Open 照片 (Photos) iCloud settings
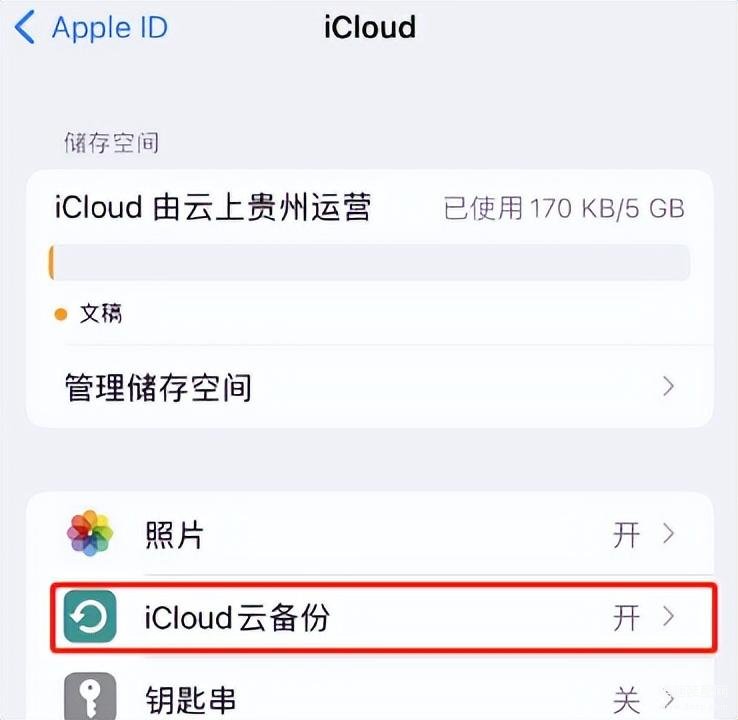This screenshot has height=720, width=738. pyautogui.click(x=368, y=535)
